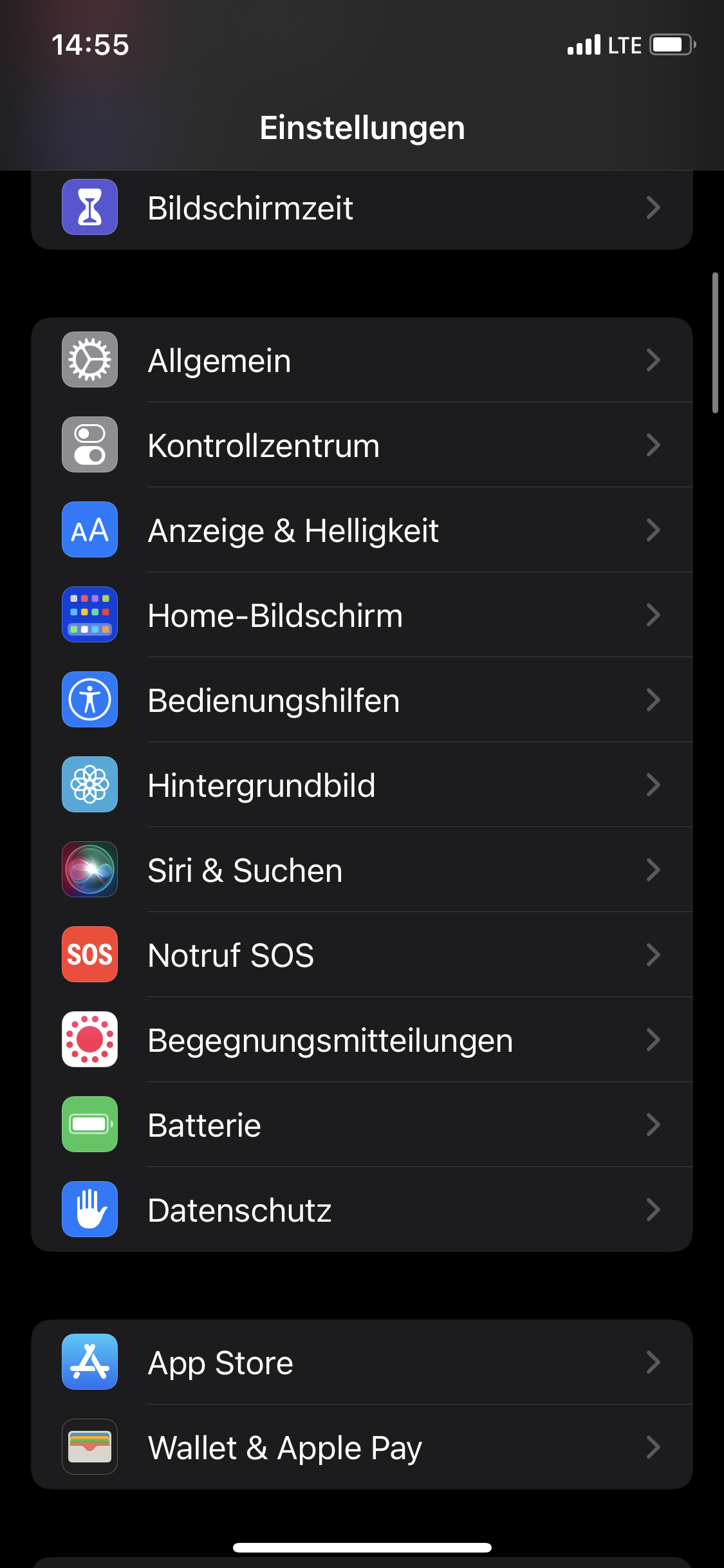View Batterie settings
The width and height of the screenshot is (724, 1568).
[x=362, y=1125]
